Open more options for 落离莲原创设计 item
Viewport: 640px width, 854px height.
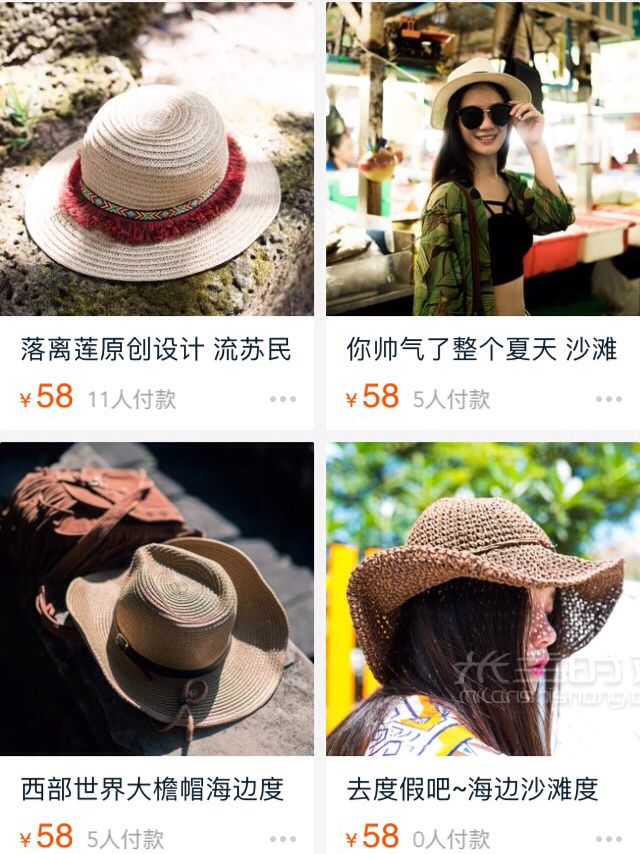point(283,398)
